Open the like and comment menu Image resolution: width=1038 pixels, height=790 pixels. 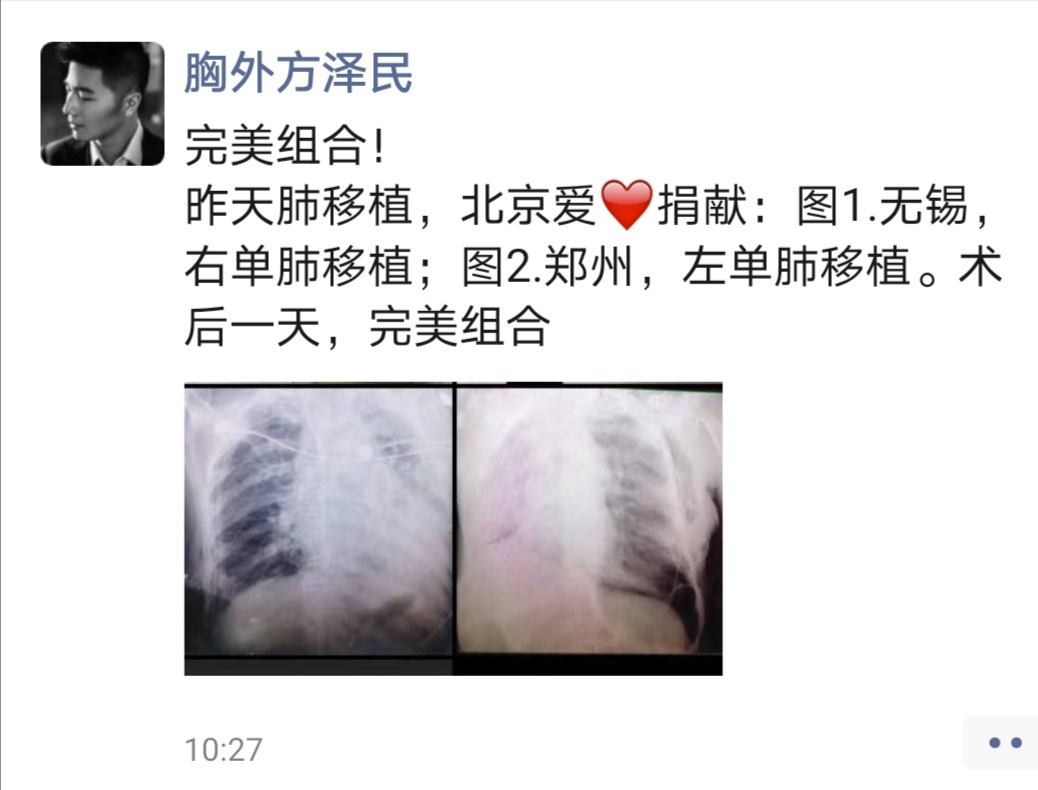click(1003, 743)
